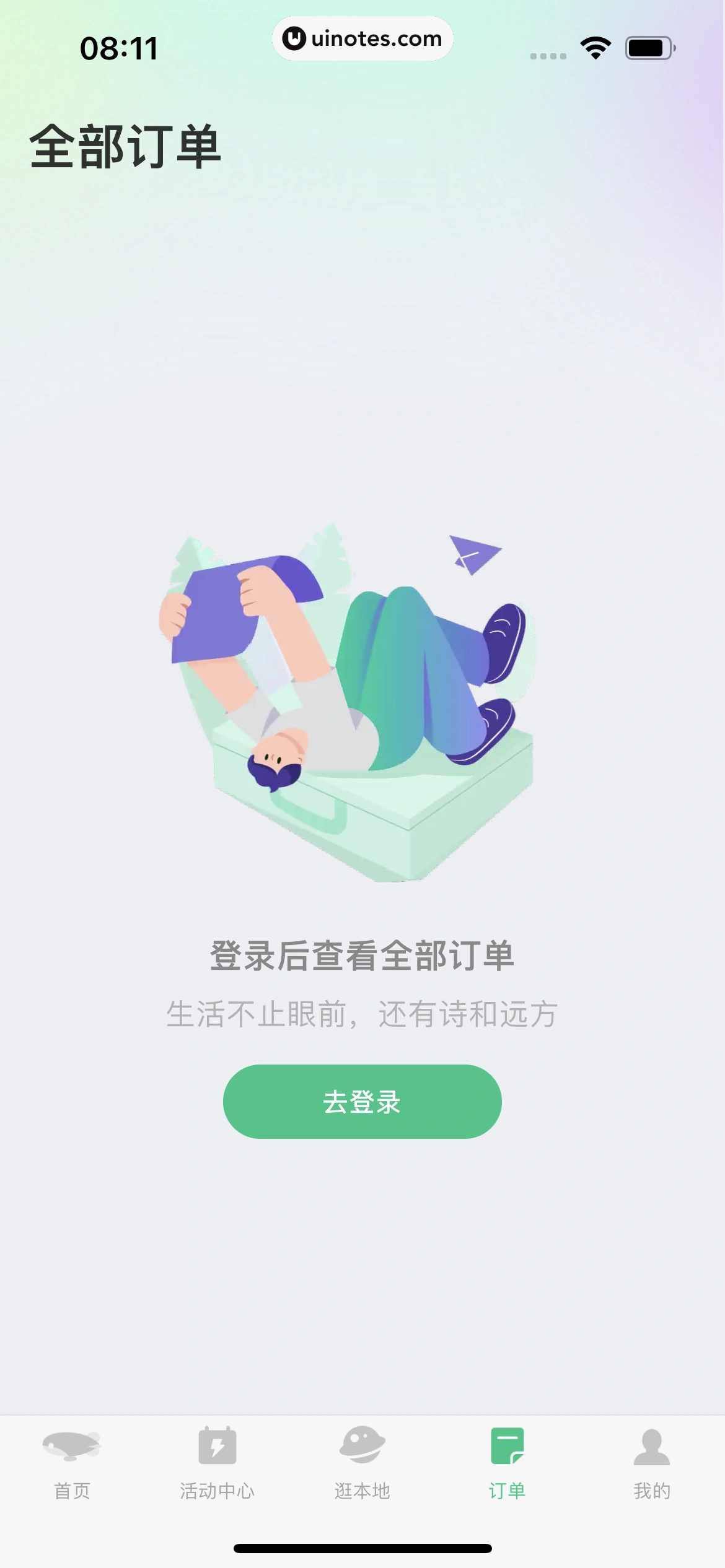Open the uinotes.com pill banner
This screenshot has height=1568, width=725.
click(x=362, y=38)
